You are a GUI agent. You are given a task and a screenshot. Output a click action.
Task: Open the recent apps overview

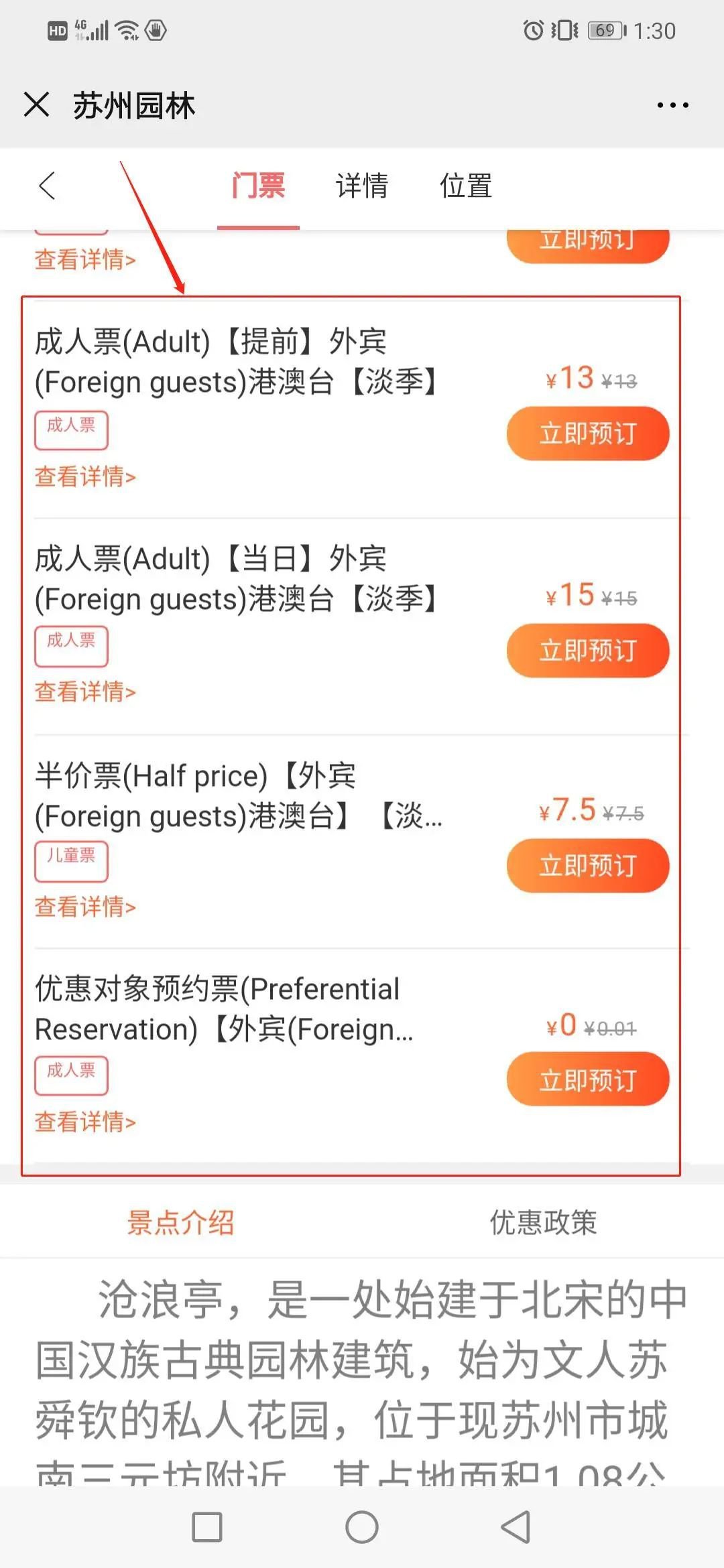click(x=207, y=1527)
